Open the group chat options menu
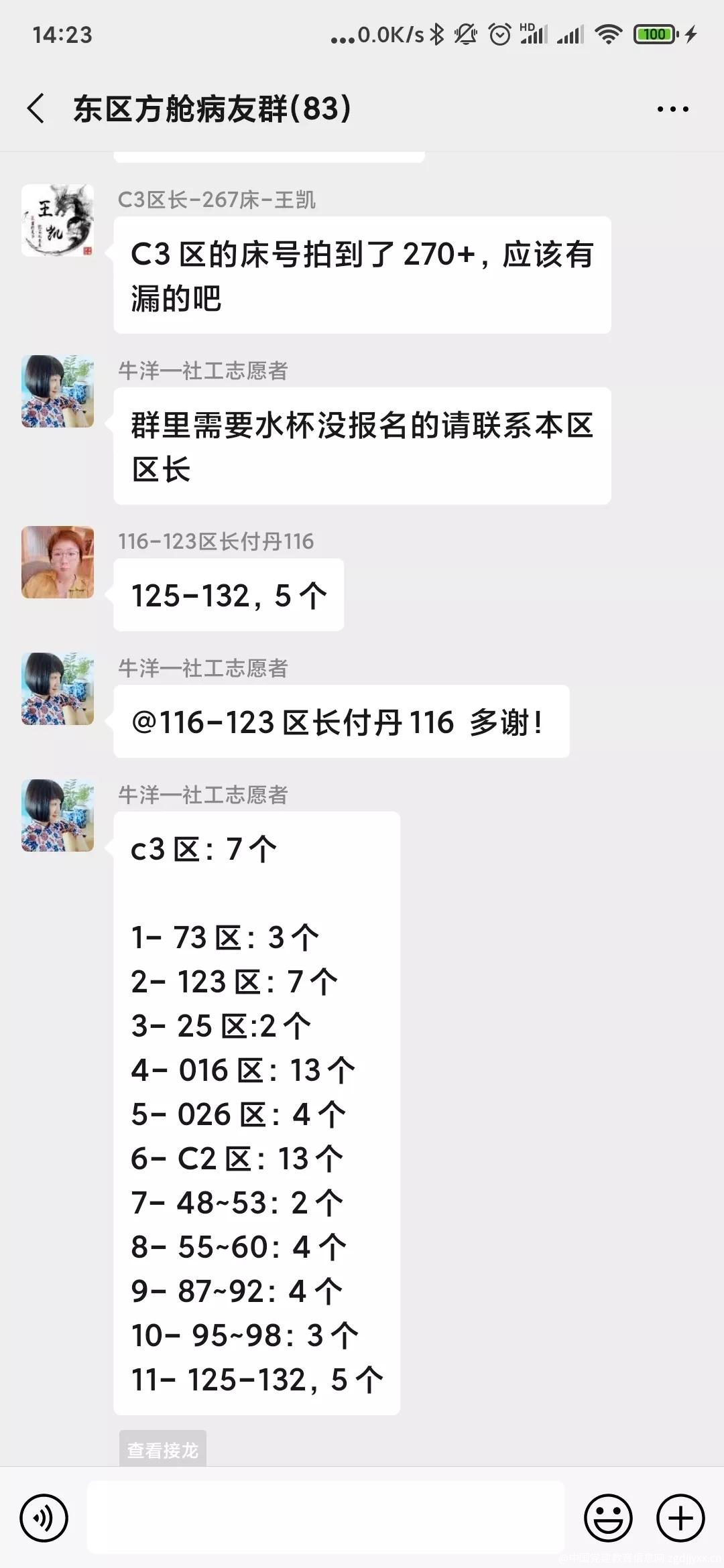 pos(672,109)
